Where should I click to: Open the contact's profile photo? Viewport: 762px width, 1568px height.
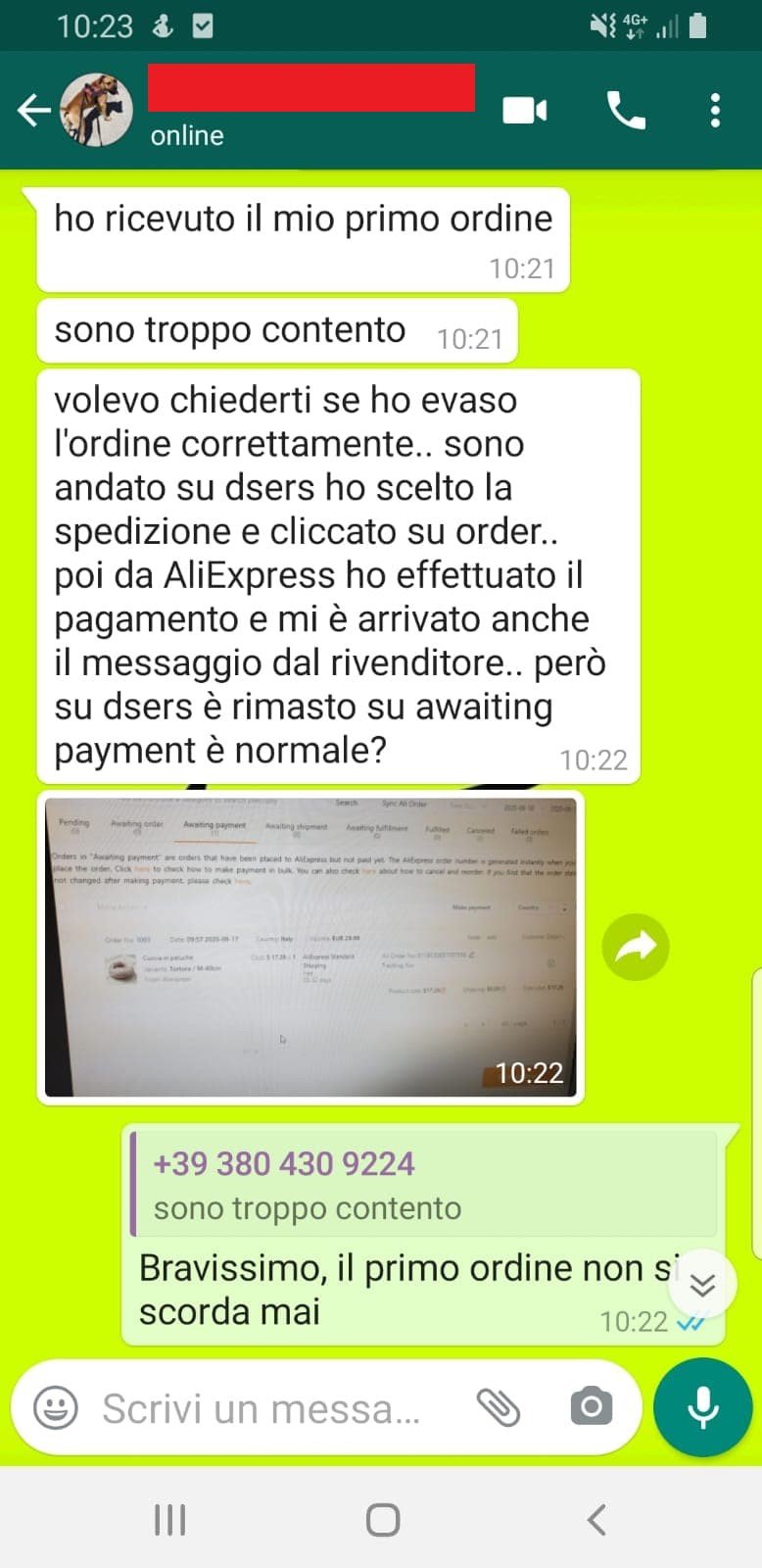point(97,110)
